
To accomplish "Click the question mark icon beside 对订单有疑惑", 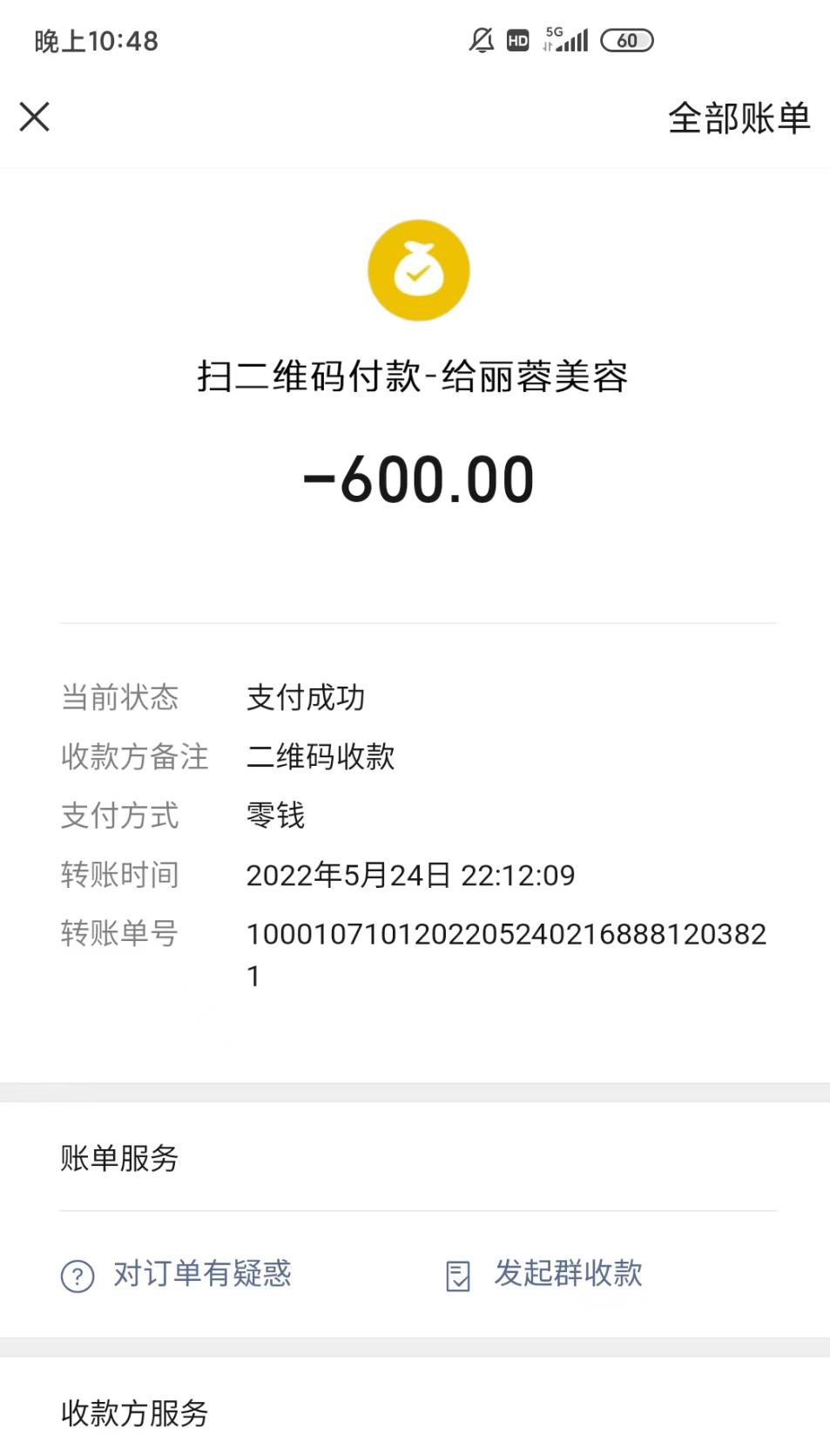I will coord(79,1275).
